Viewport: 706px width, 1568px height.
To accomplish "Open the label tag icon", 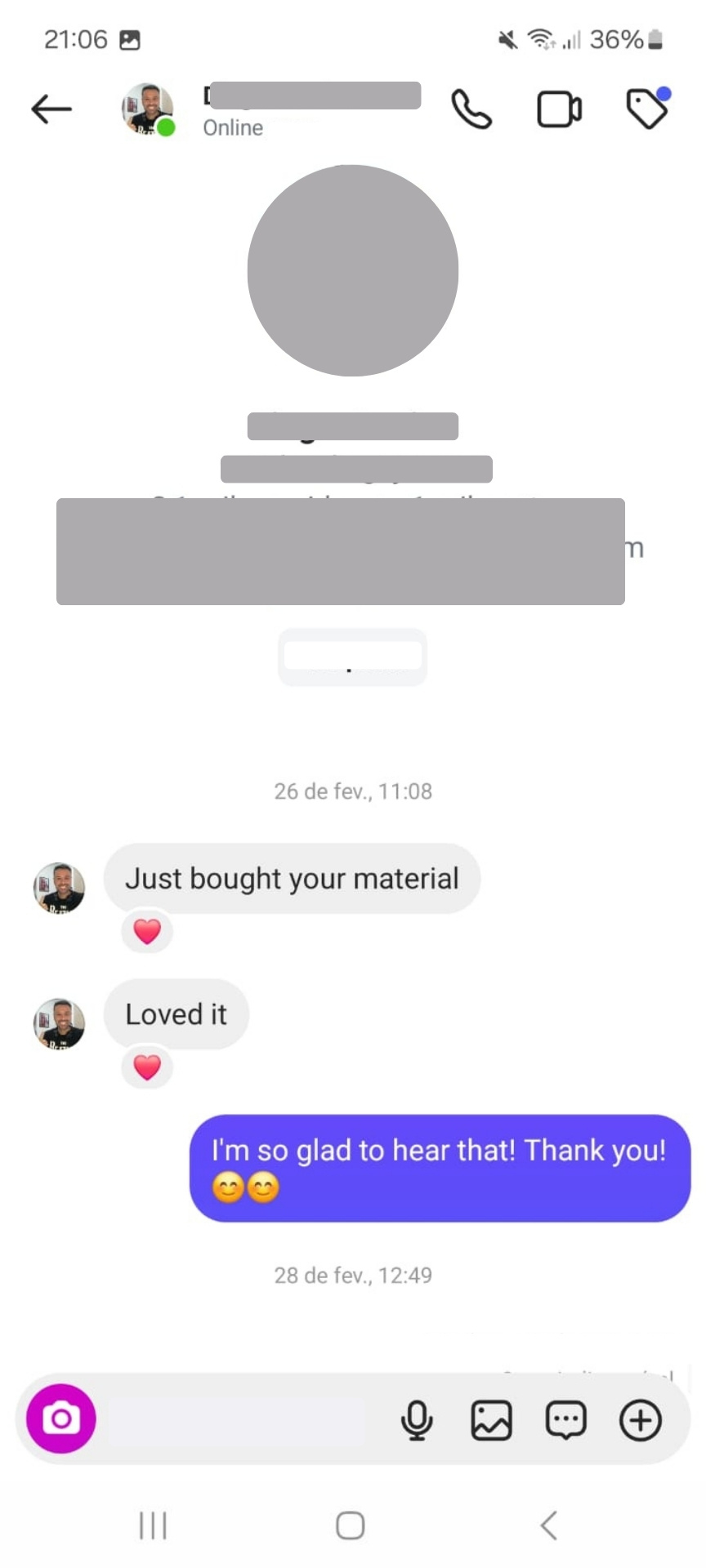I will coord(647,109).
